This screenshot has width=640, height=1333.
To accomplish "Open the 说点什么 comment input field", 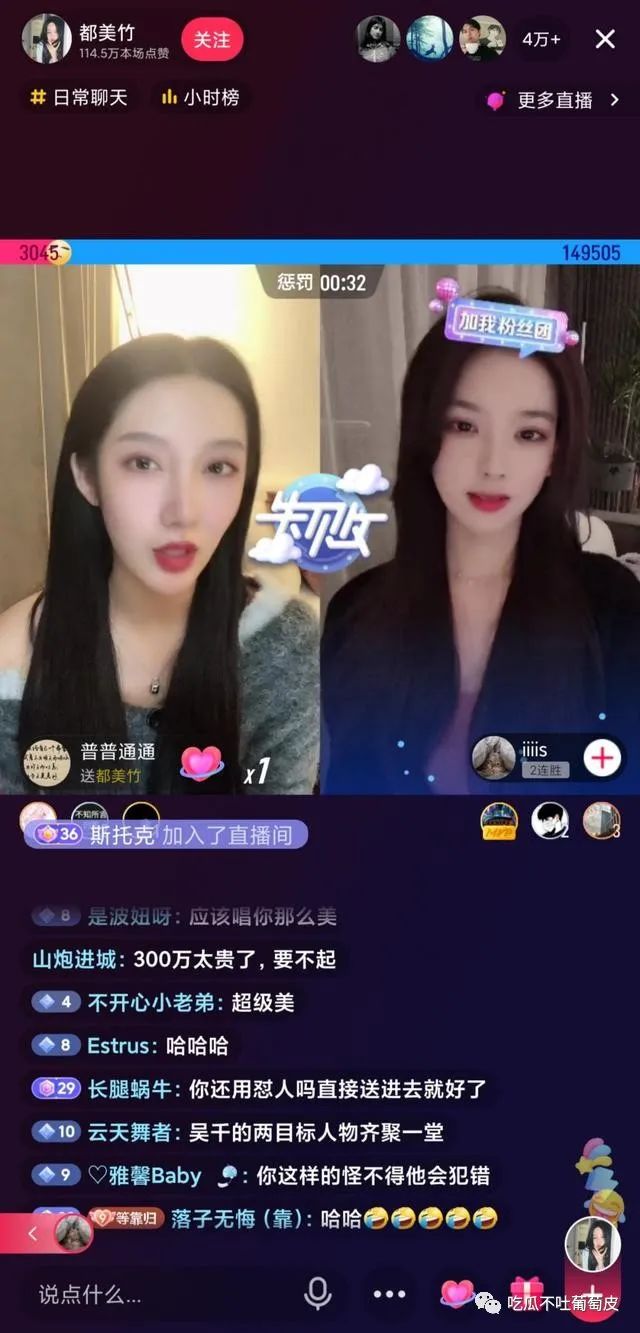I will [140, 1294].
